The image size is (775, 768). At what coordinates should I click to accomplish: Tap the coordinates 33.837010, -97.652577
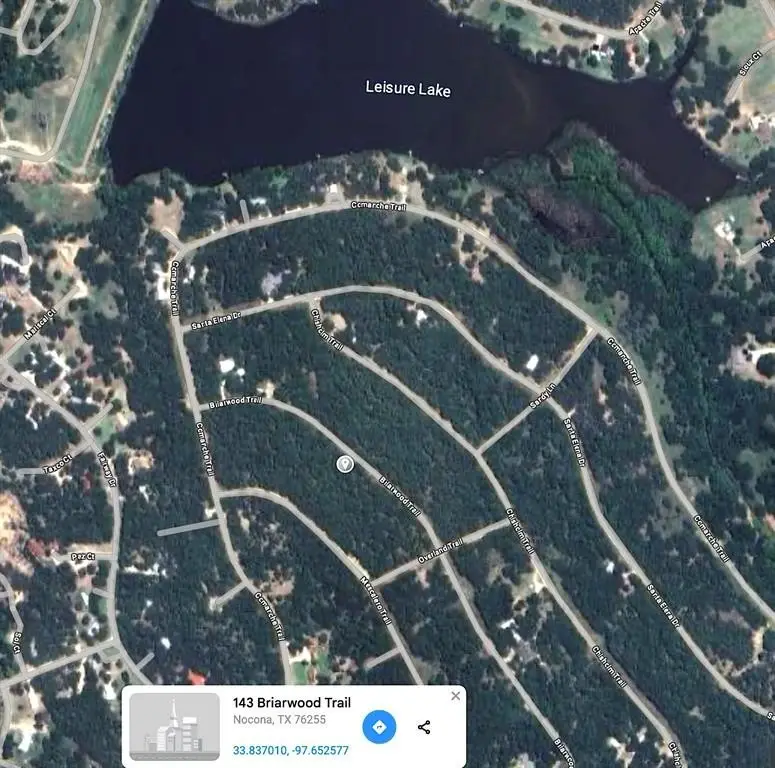[x=291, y=750]
